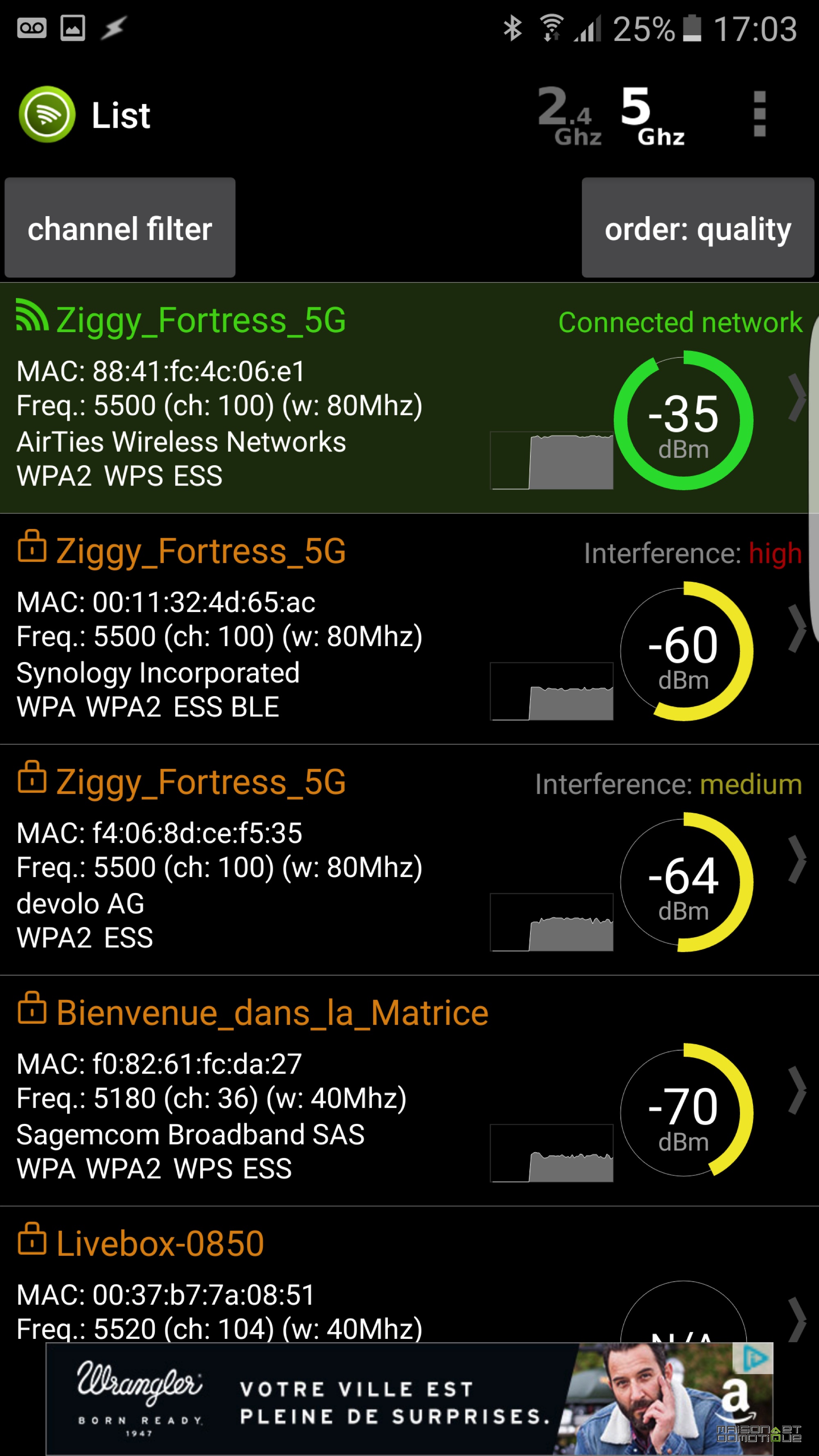The width and height of the screenshot is (819, 1456).
Task: Tap the app logo beside List
Action: point(47,115)
